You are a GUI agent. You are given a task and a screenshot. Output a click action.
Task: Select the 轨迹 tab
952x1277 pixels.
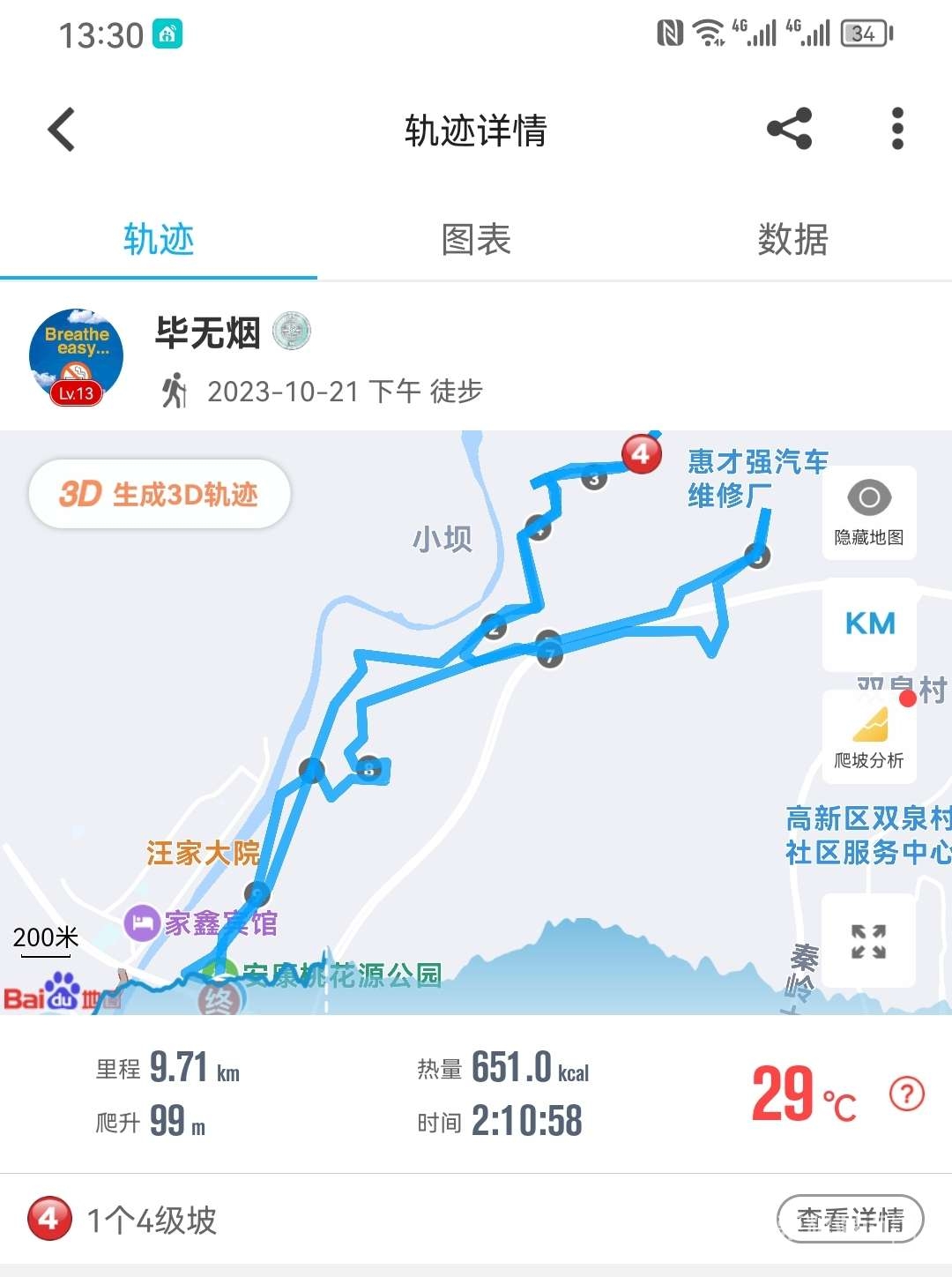pos(159,240)
